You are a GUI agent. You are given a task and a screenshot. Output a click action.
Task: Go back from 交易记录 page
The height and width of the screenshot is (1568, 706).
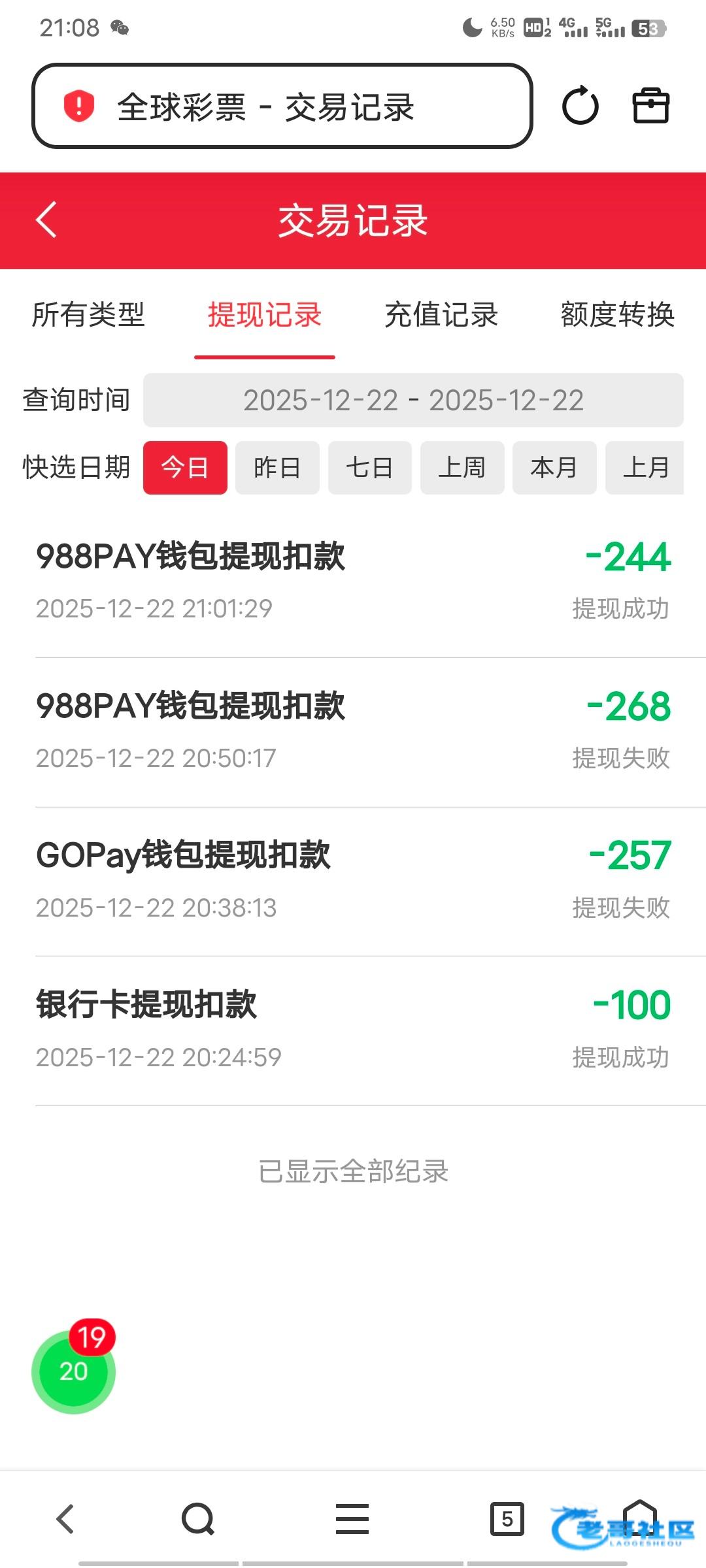pos(46,220)
